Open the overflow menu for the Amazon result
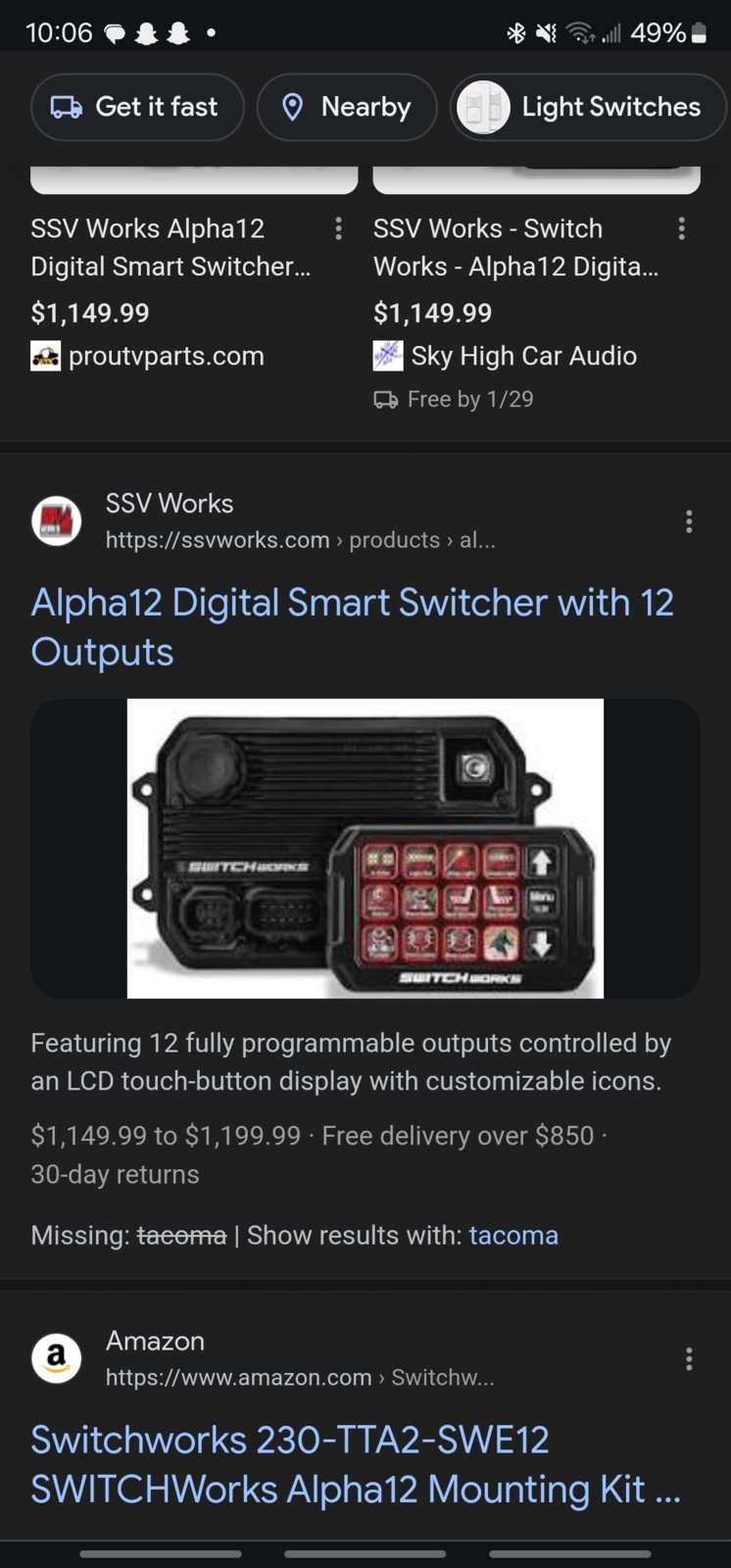The image size is (731, 1568). [x=689, y=1358]
